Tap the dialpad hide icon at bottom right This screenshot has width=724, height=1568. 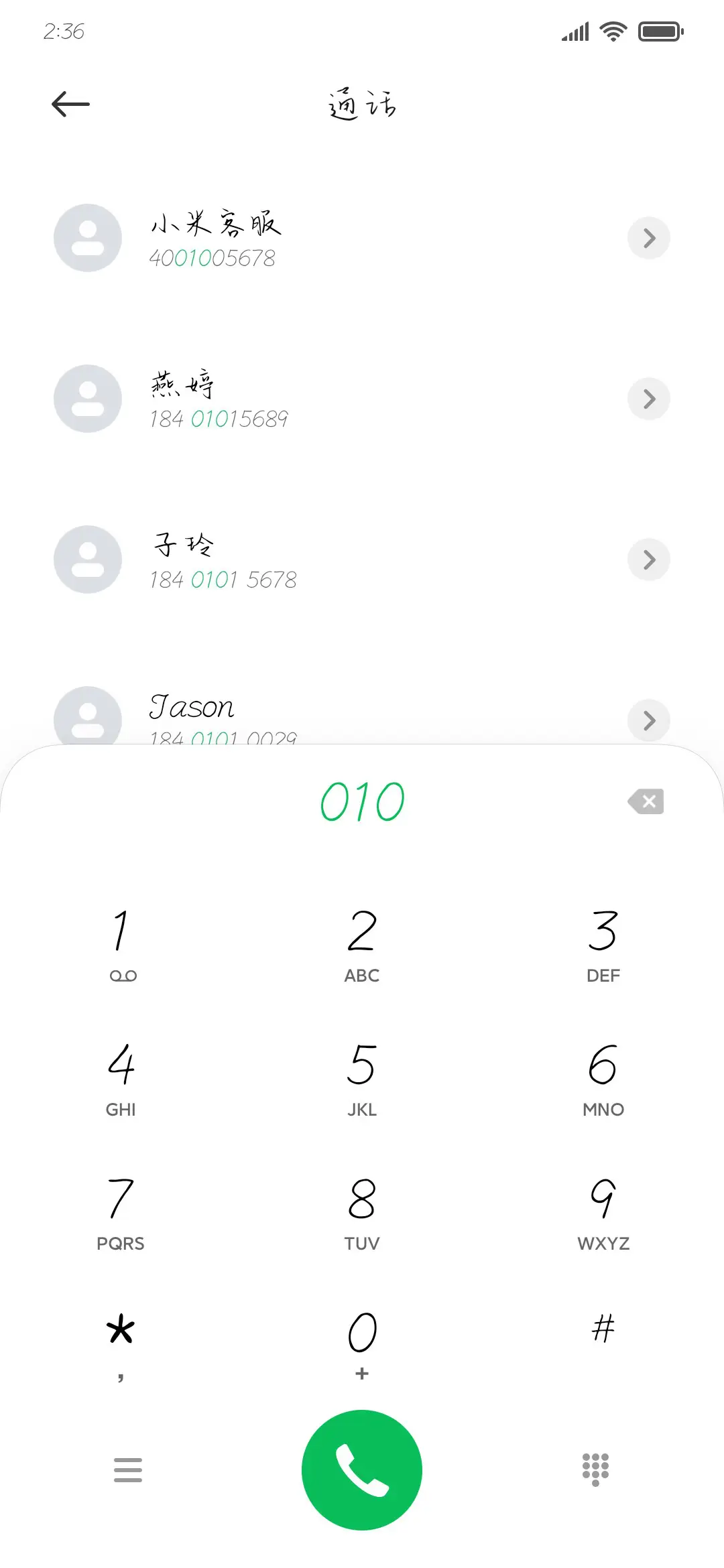point(595,1469)
